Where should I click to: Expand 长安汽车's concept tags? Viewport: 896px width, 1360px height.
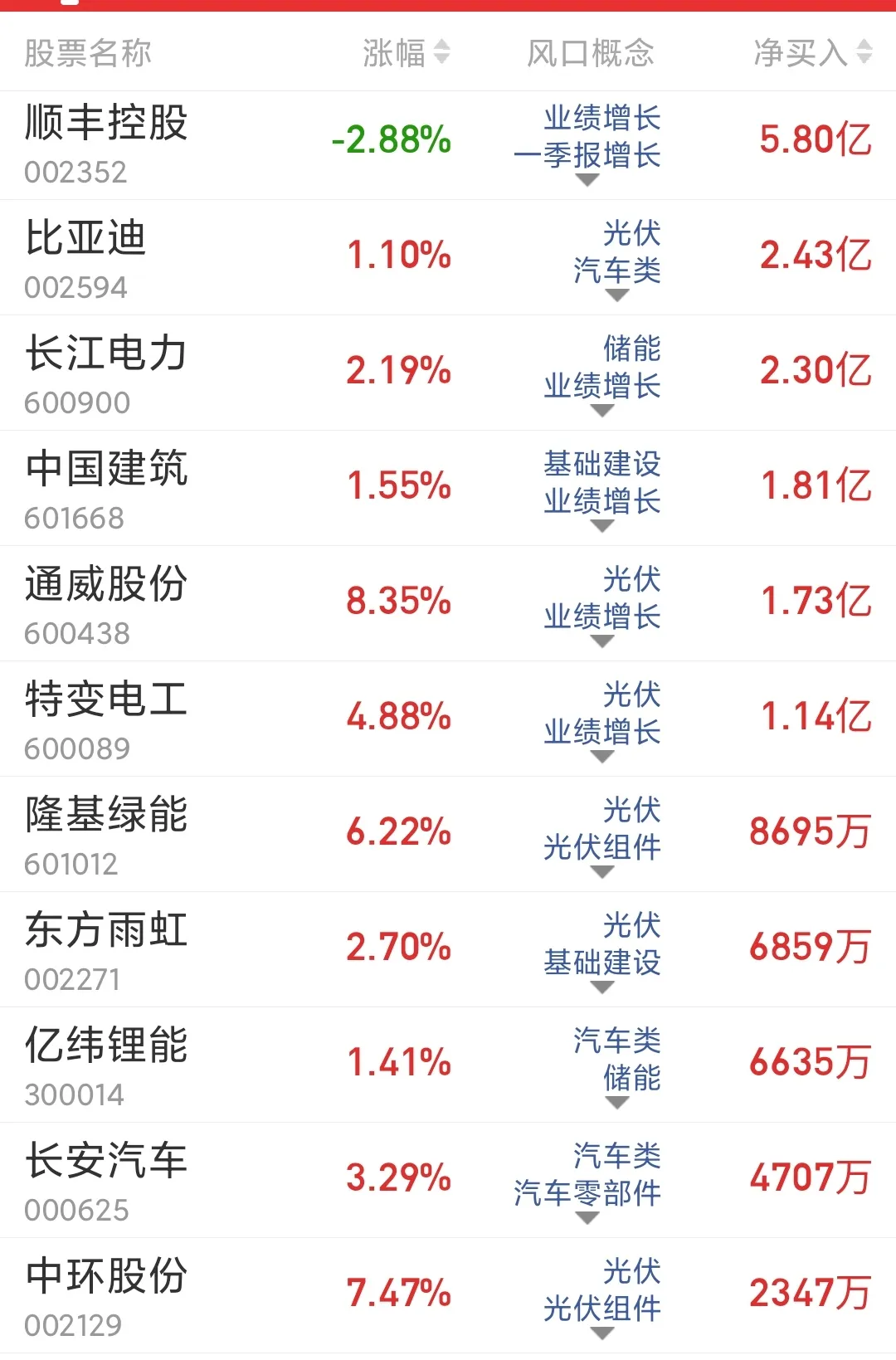coord(587,1218)
